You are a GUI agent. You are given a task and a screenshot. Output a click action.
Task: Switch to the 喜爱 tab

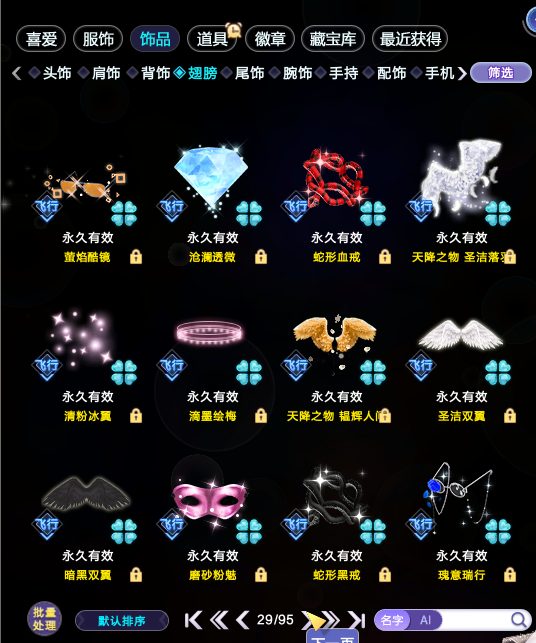coord(41,39)
